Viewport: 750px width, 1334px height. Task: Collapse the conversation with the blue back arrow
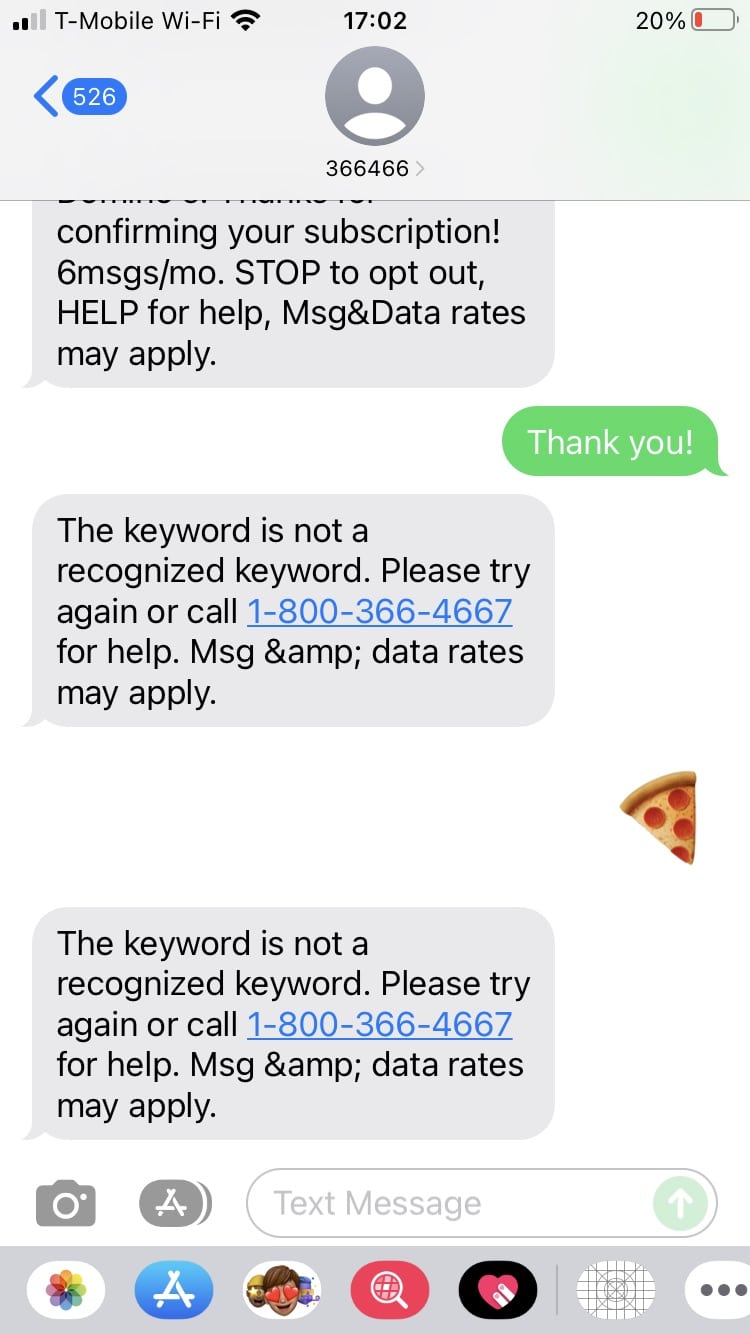click(43, 94)
